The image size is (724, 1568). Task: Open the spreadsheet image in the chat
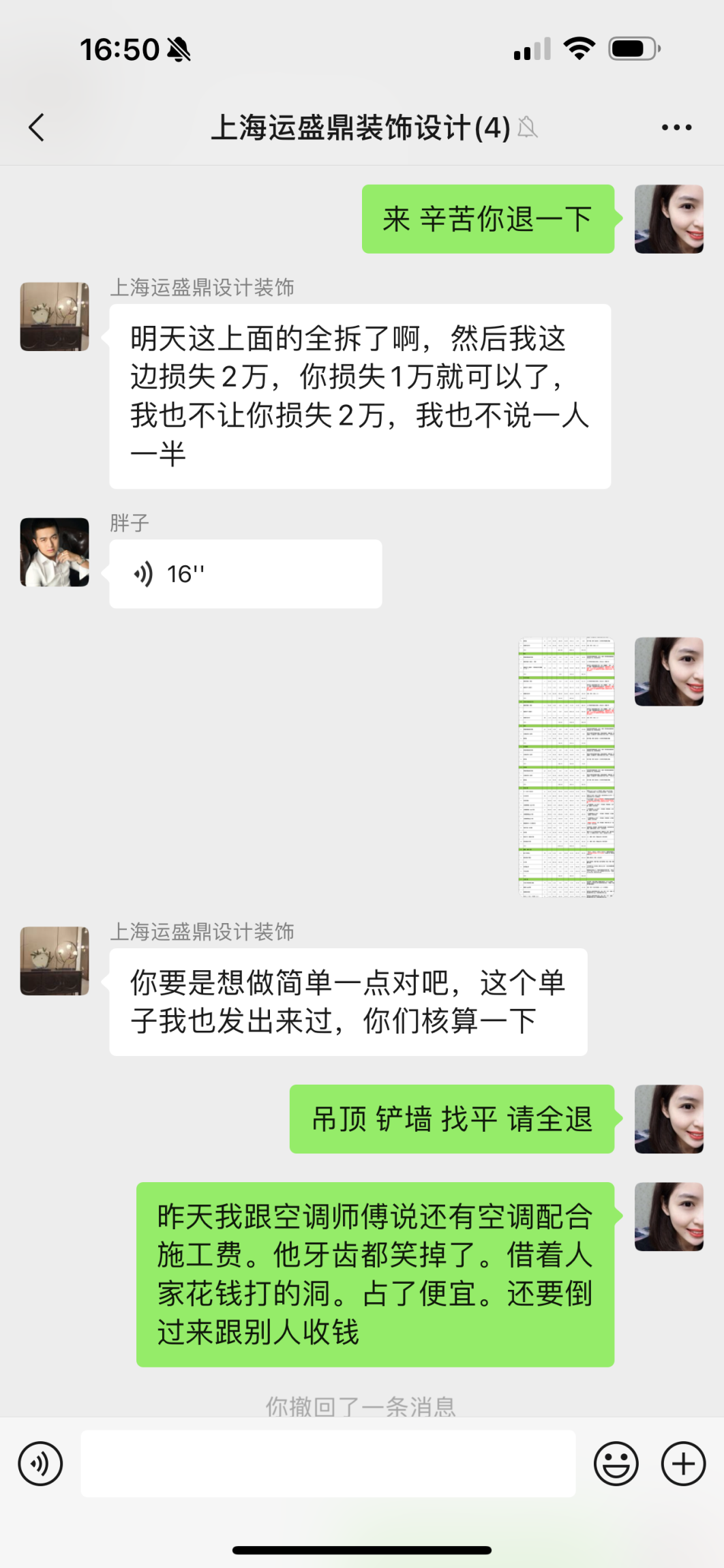tap(567, 767)
